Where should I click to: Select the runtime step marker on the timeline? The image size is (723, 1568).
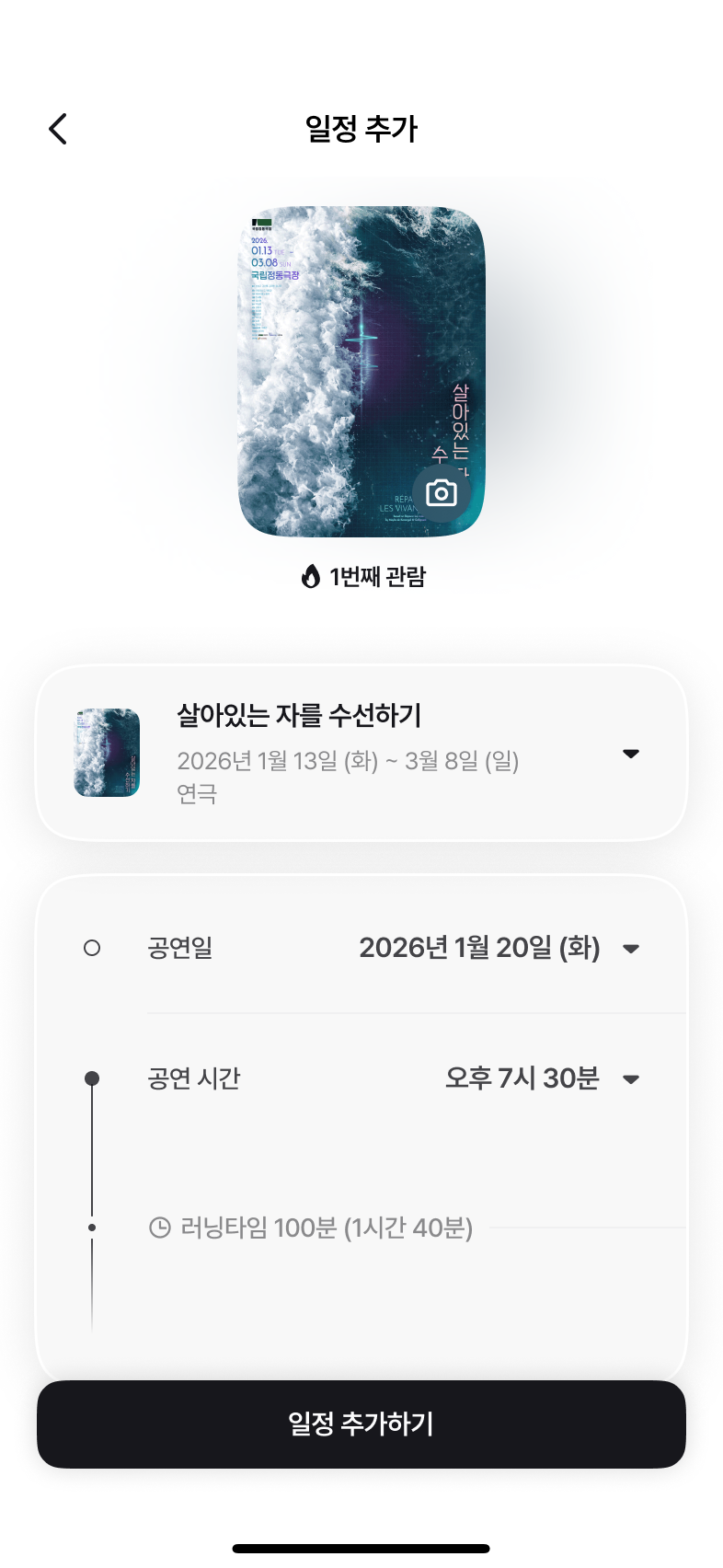pos(92,1227)
